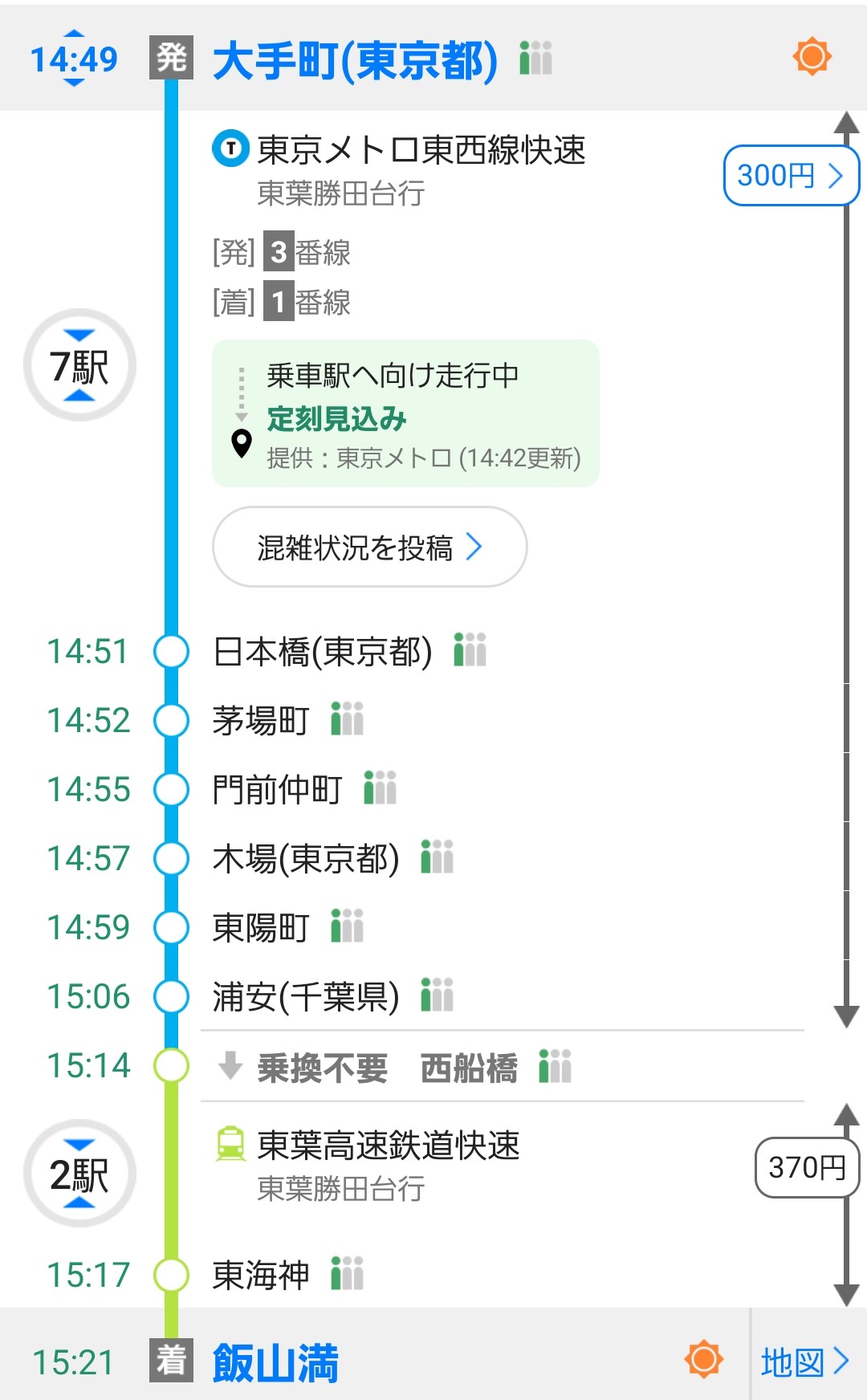Select 茅場町 stop
867x1400 pixels.
click(261, 721)
